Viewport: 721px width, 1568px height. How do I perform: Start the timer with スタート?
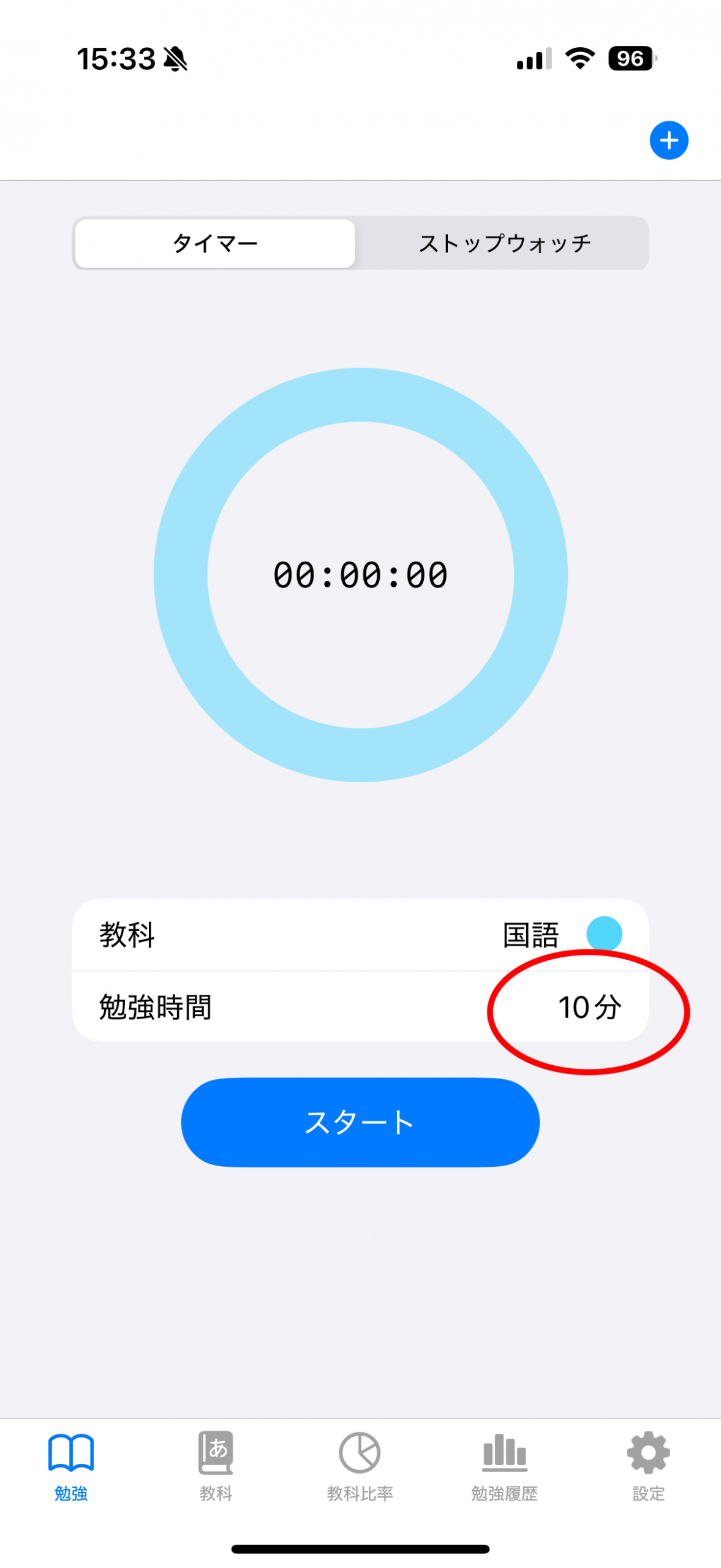point(360,1122)
